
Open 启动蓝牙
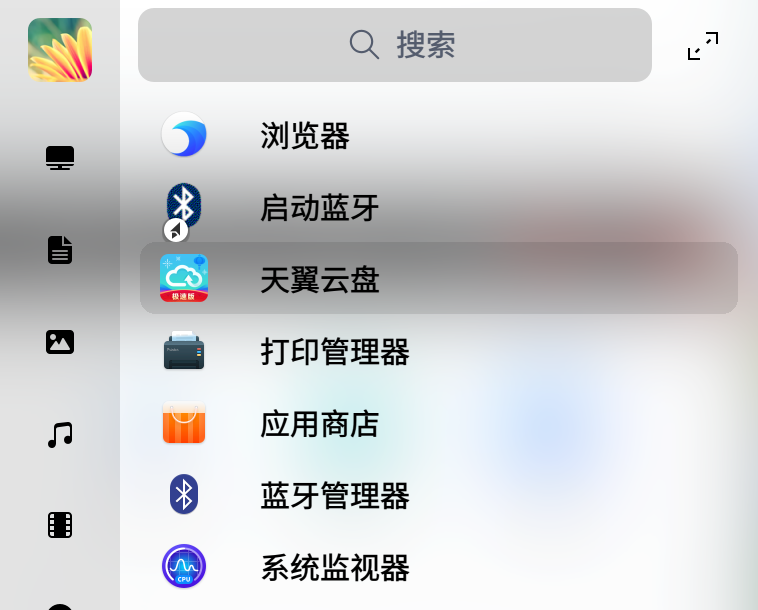[319, 208]
